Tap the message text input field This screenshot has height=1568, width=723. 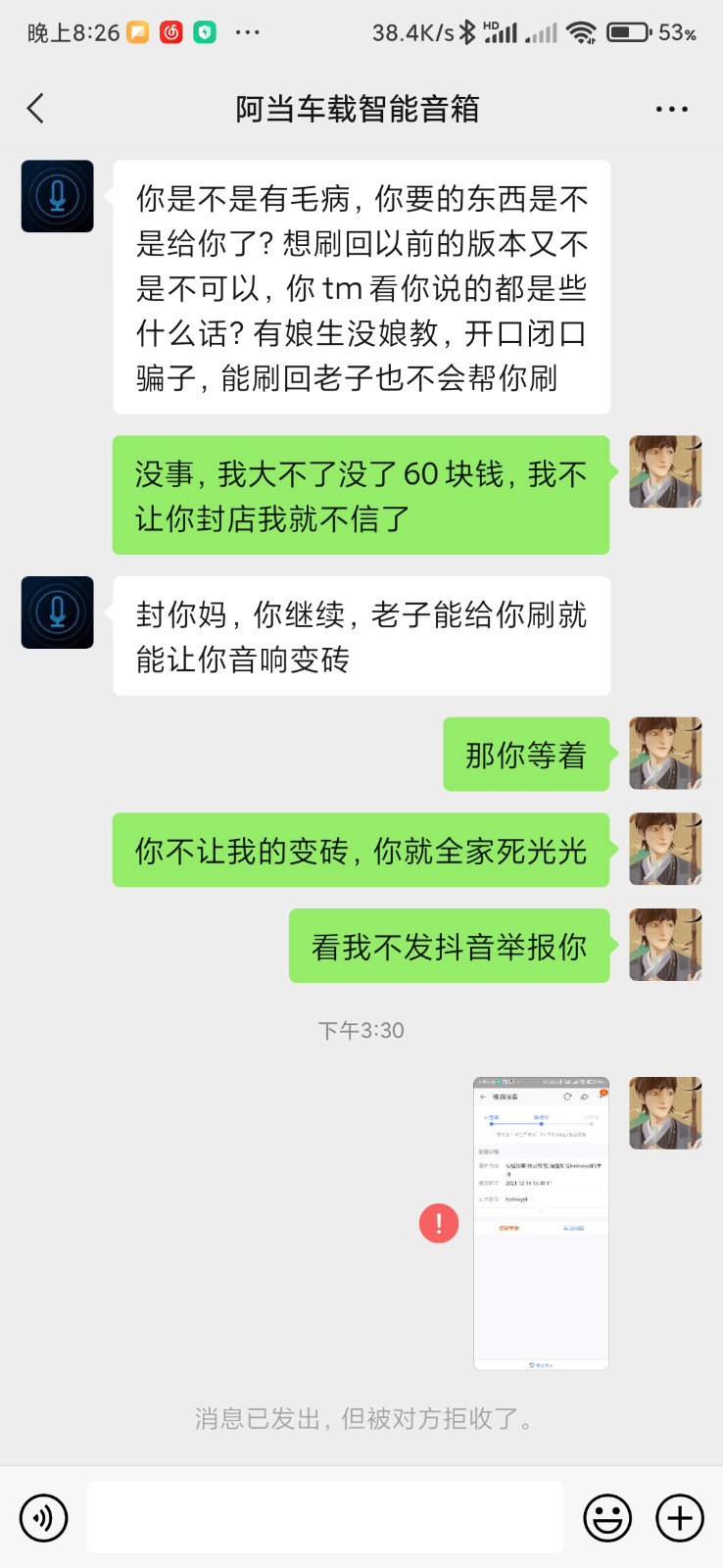[325, 1517]
